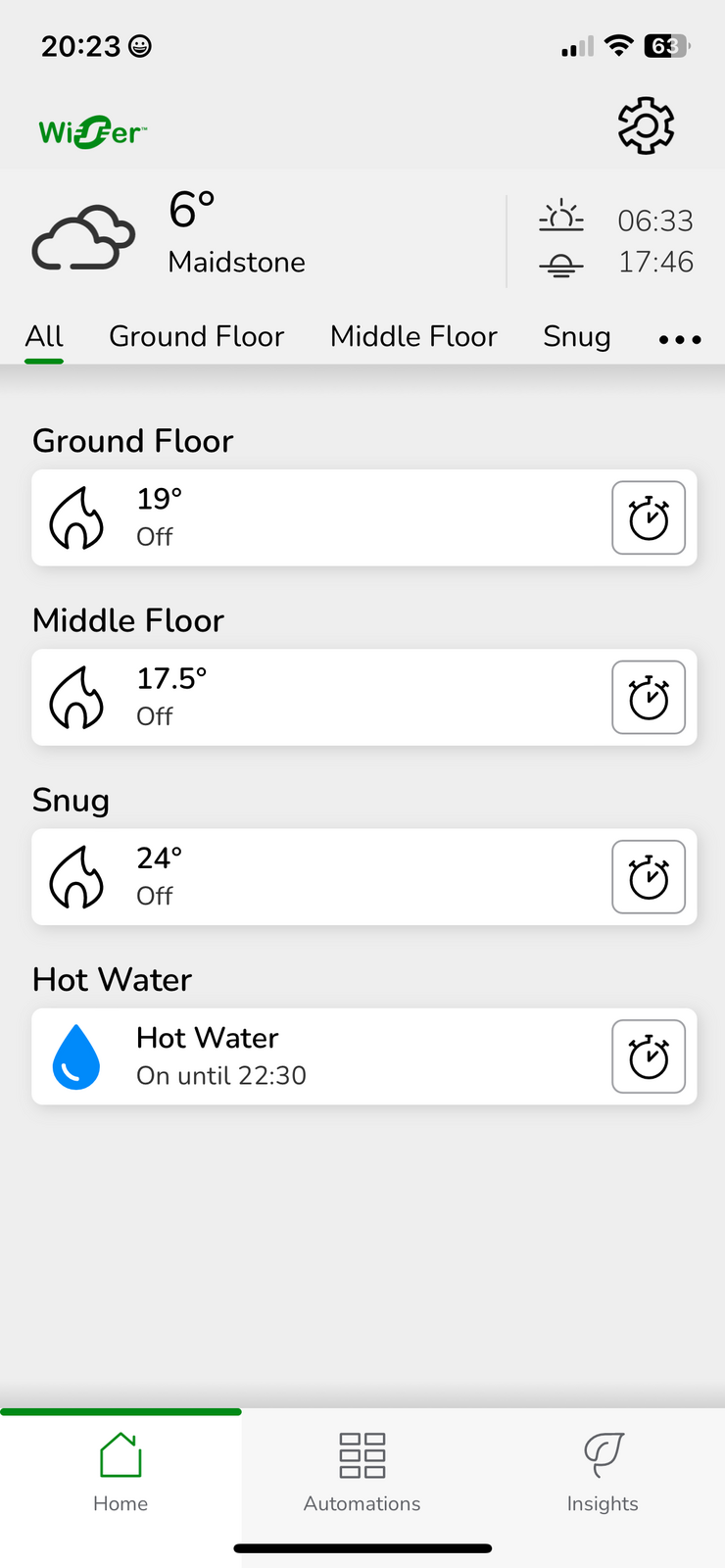725x1568 pixels.
Task: Tap the Hot Water timer button
Action: [x=649, y=1056]
